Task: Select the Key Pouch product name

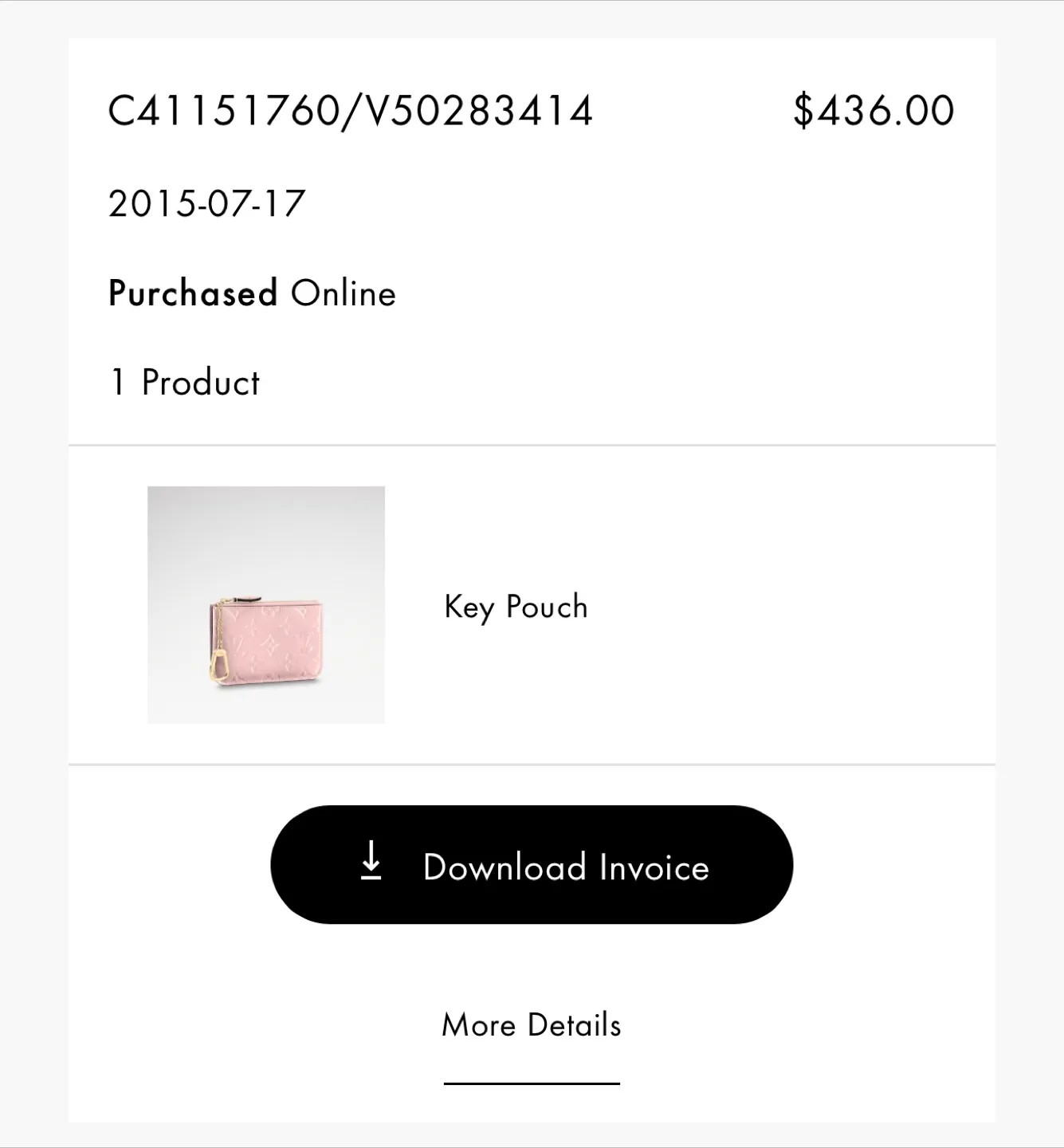Action: pos(515,606)
